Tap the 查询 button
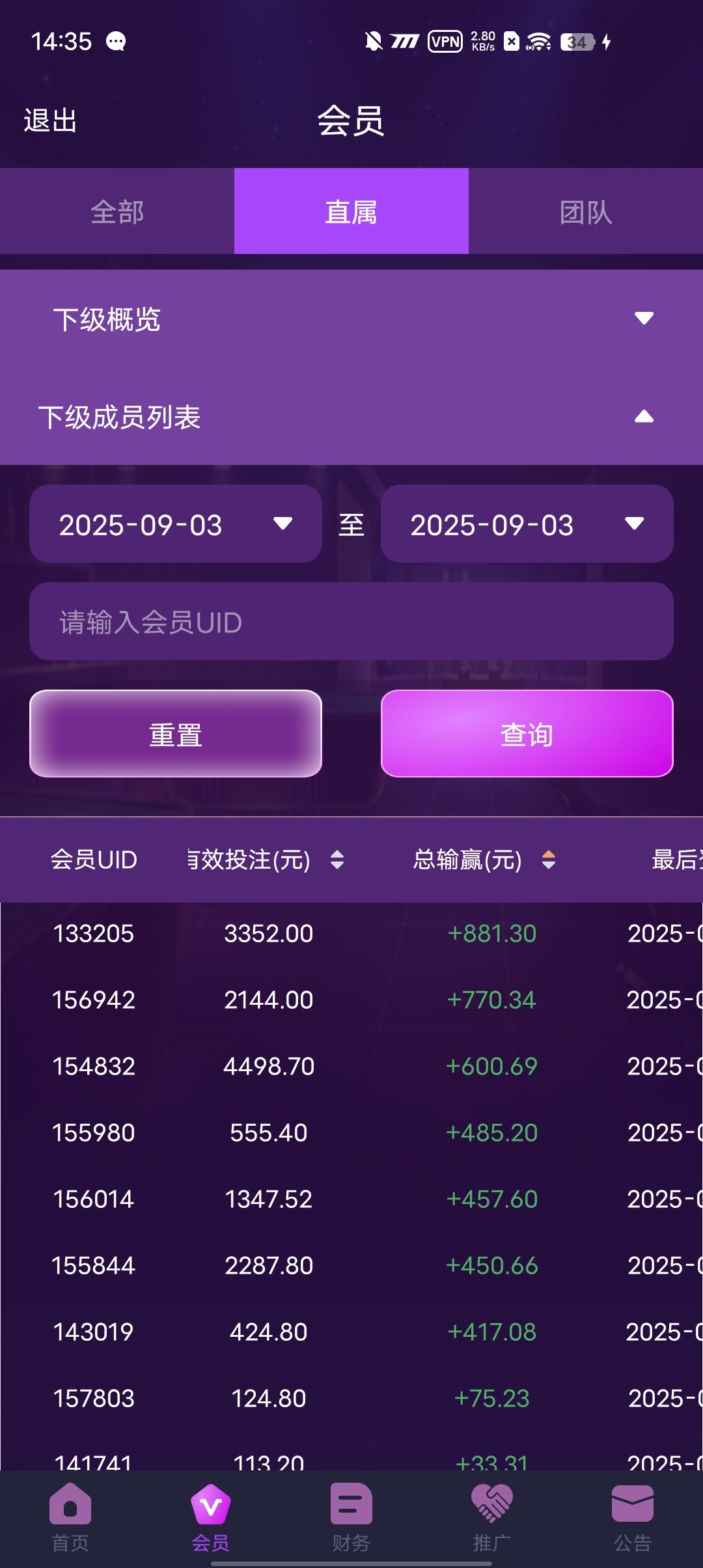The width and height of the screenshot is (703, 1568). click(527, 734)
